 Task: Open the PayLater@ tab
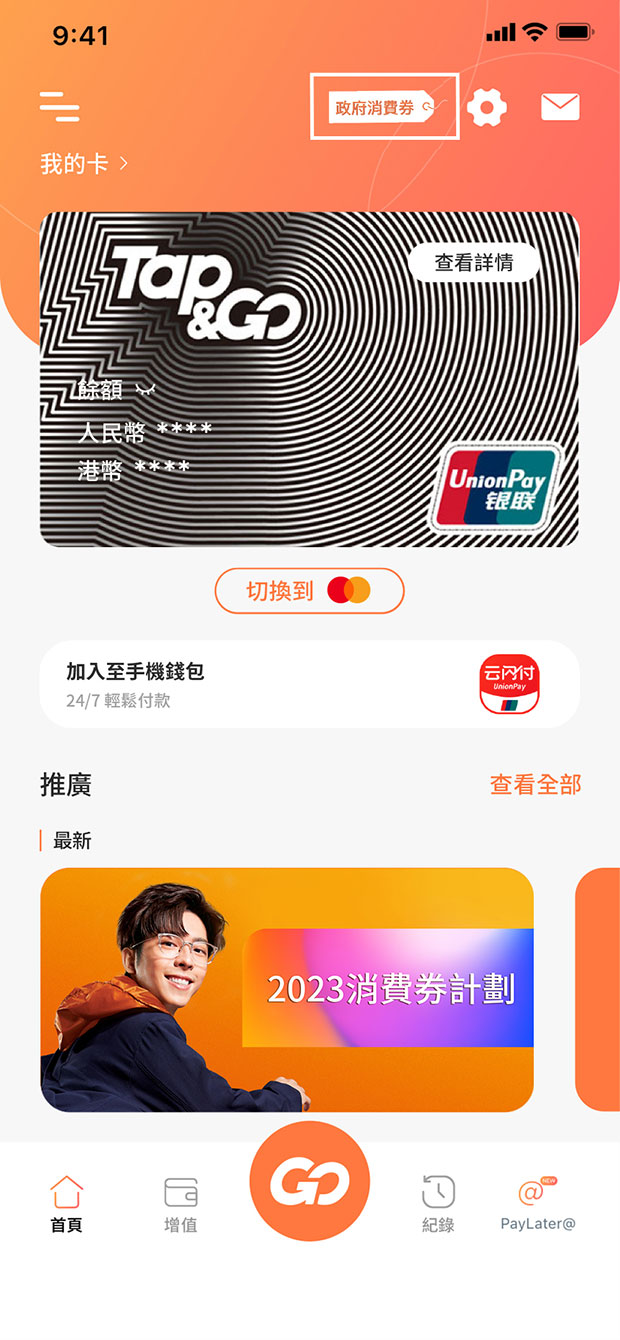(538, 1204)
